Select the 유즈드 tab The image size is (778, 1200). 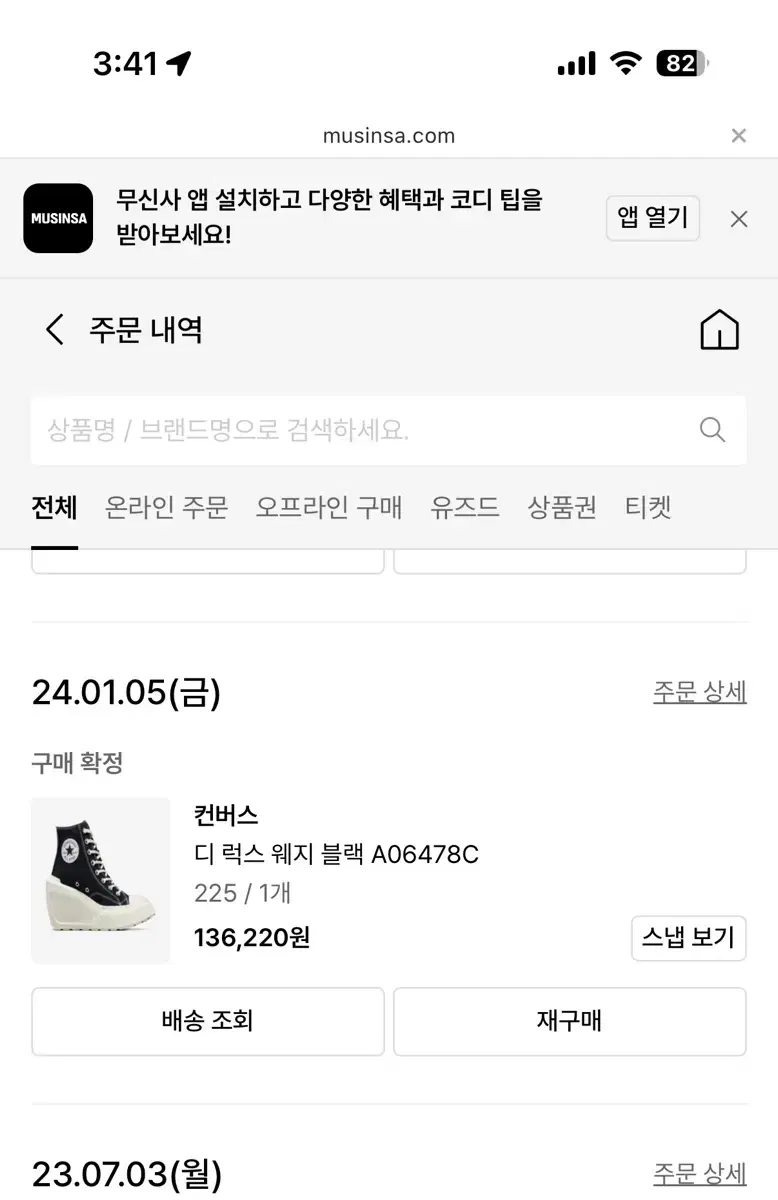coord(464,507)
